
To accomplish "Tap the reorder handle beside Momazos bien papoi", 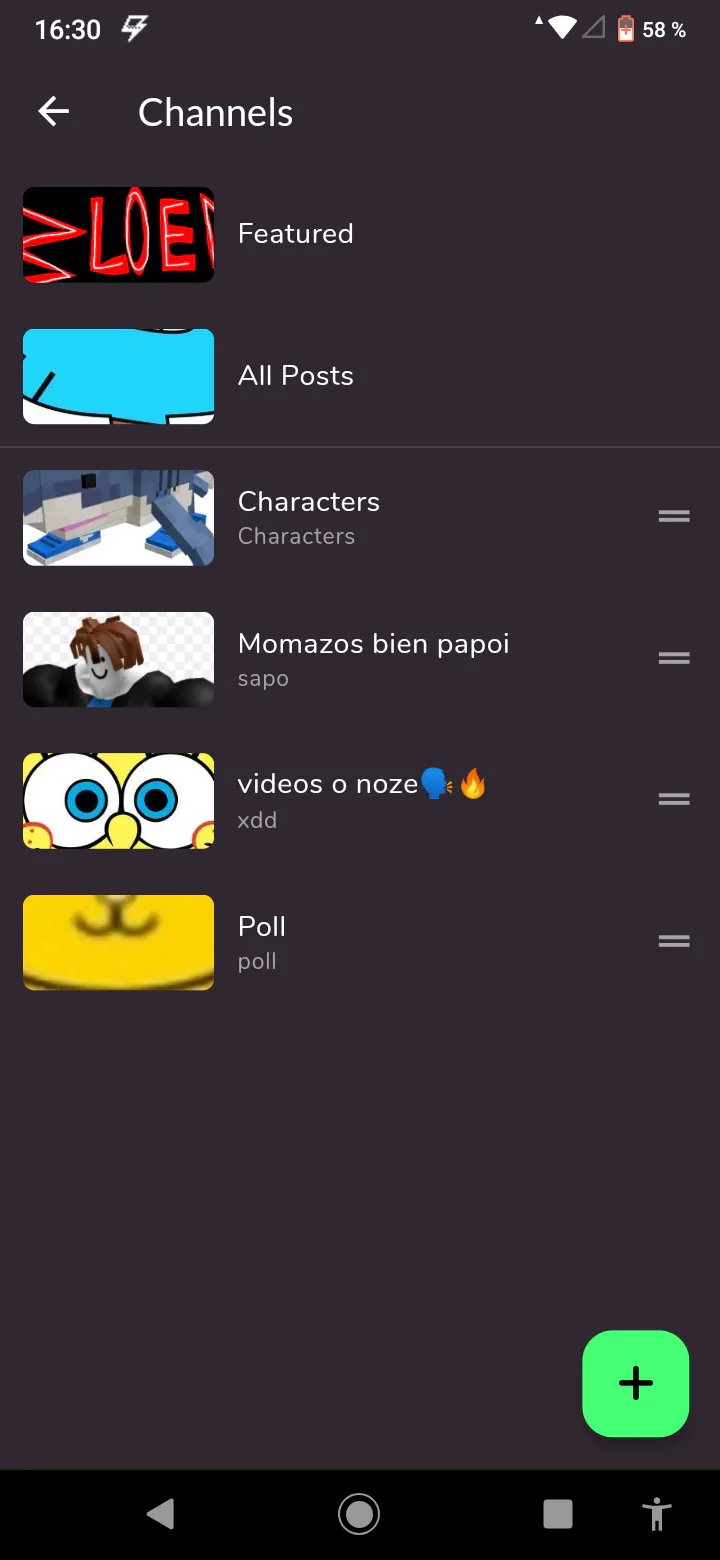I will click(674, 658).
